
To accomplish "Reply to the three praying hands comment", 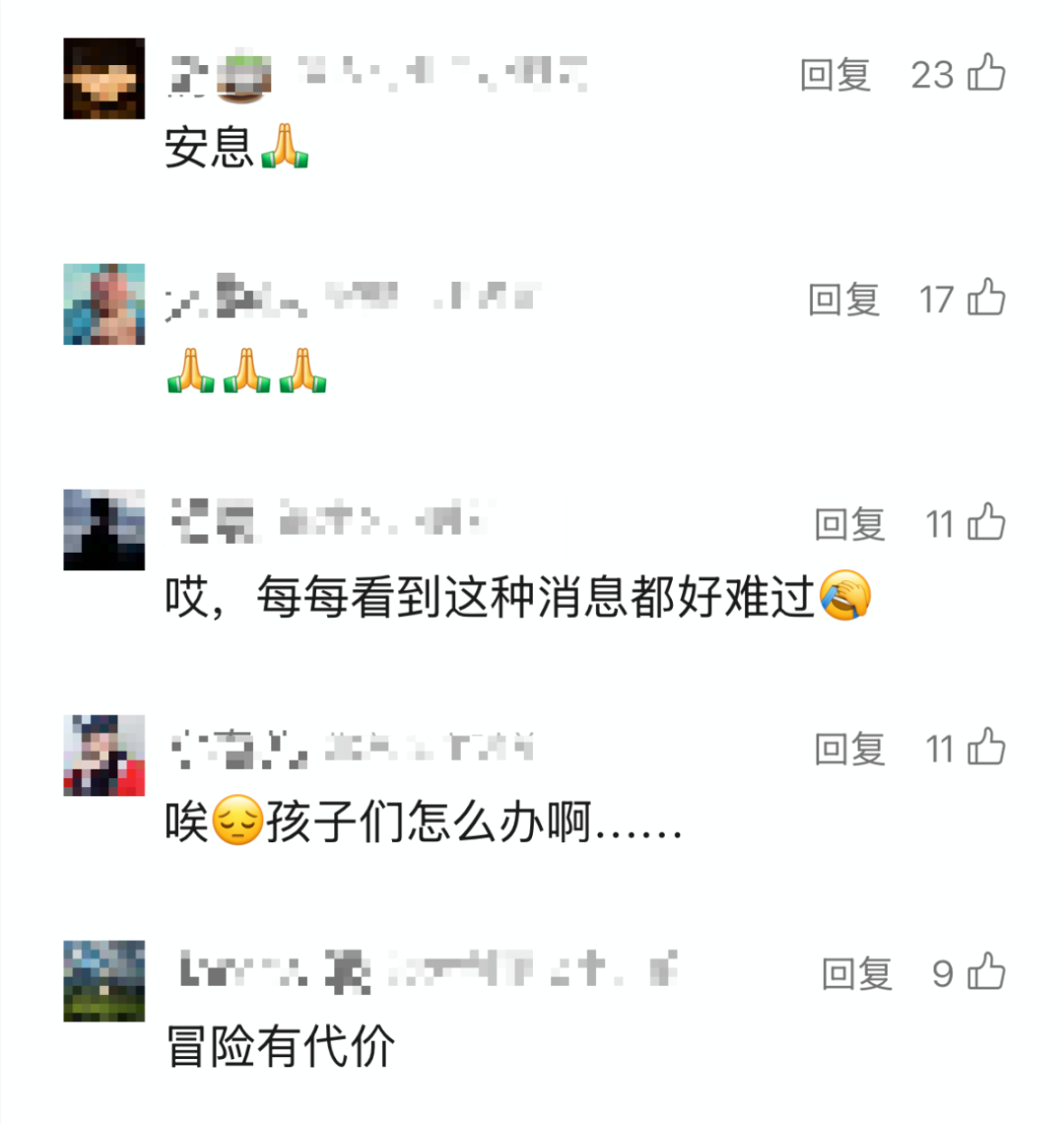I will [x=843, y=299].
